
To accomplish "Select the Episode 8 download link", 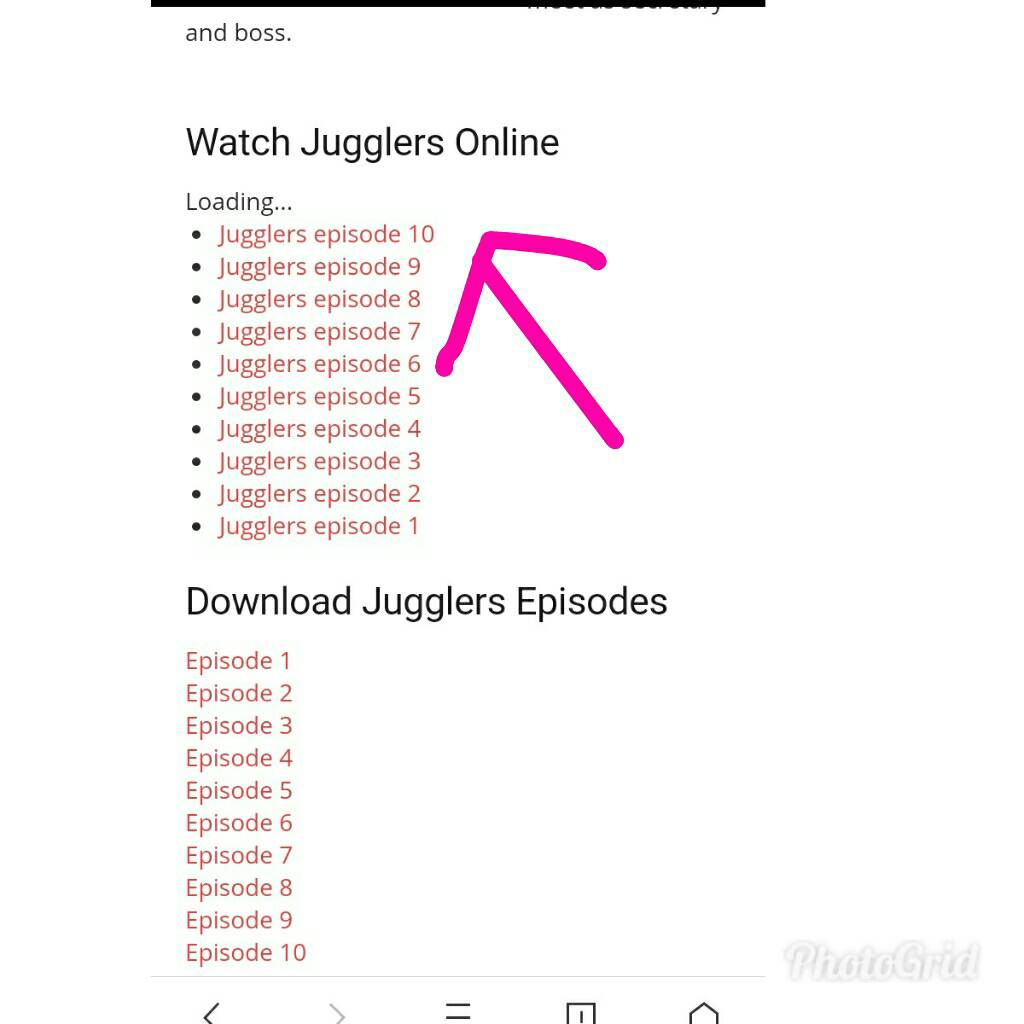I will coord(238,888).
